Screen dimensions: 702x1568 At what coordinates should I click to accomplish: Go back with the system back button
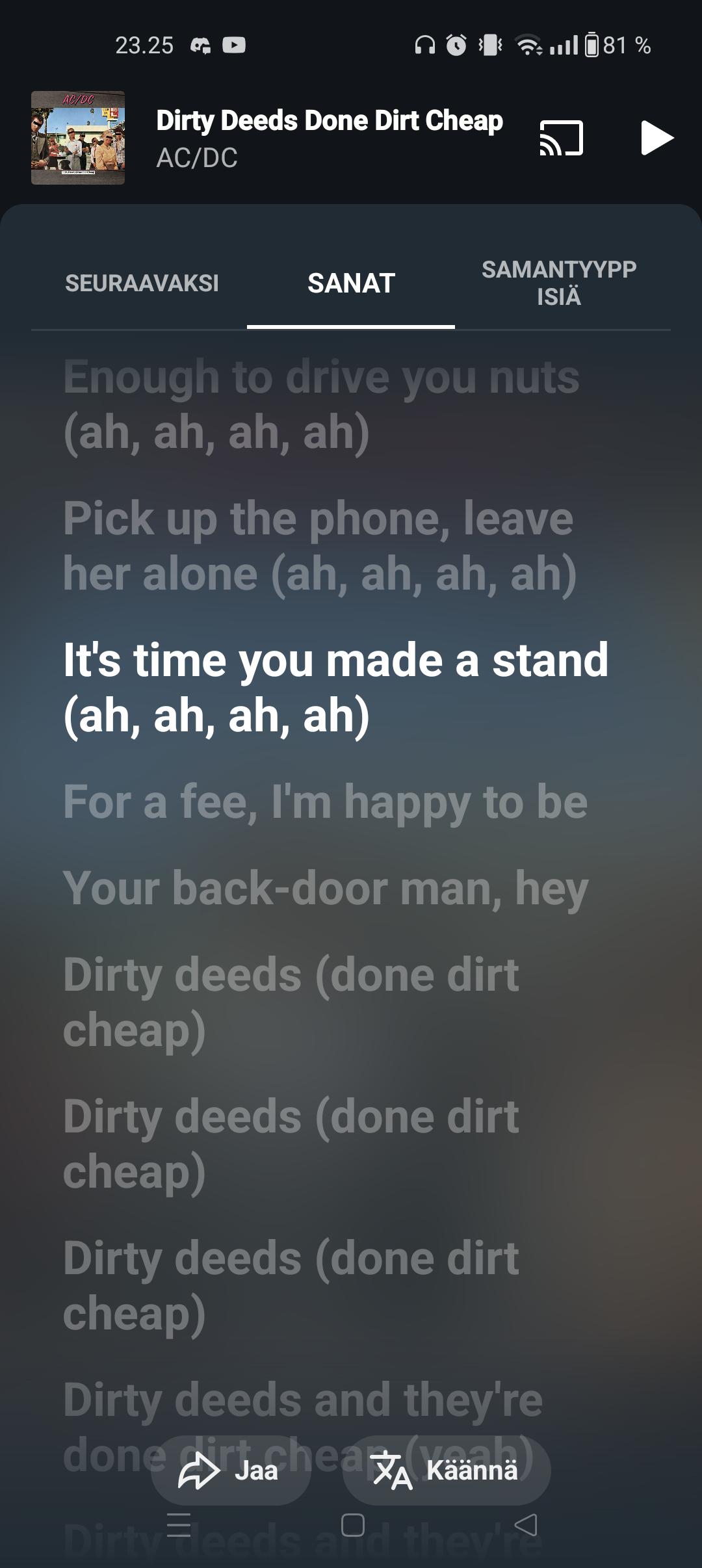coord(526,1525)
